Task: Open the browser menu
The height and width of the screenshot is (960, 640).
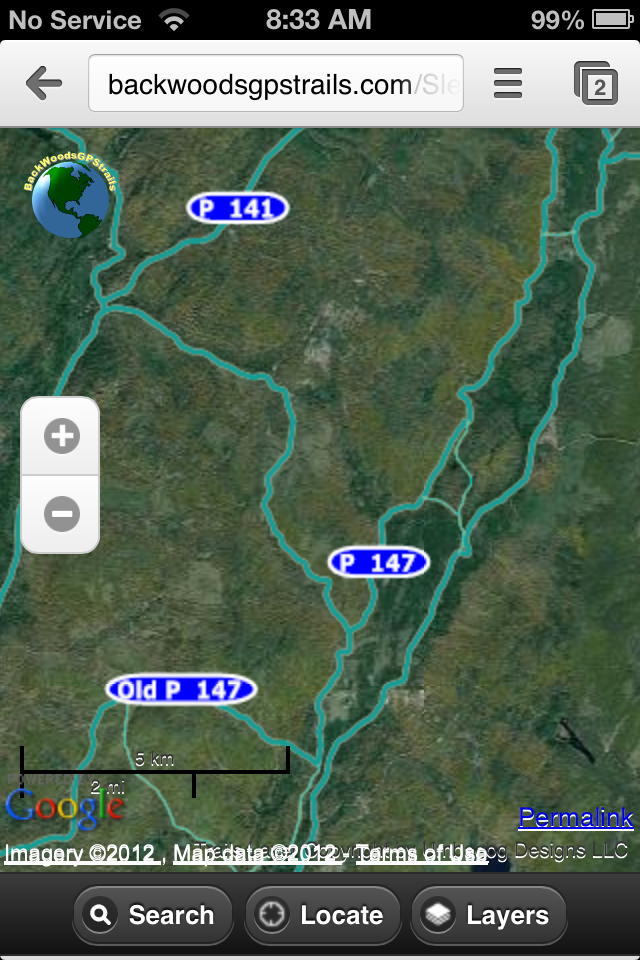Action: click(x=508, y=84)
